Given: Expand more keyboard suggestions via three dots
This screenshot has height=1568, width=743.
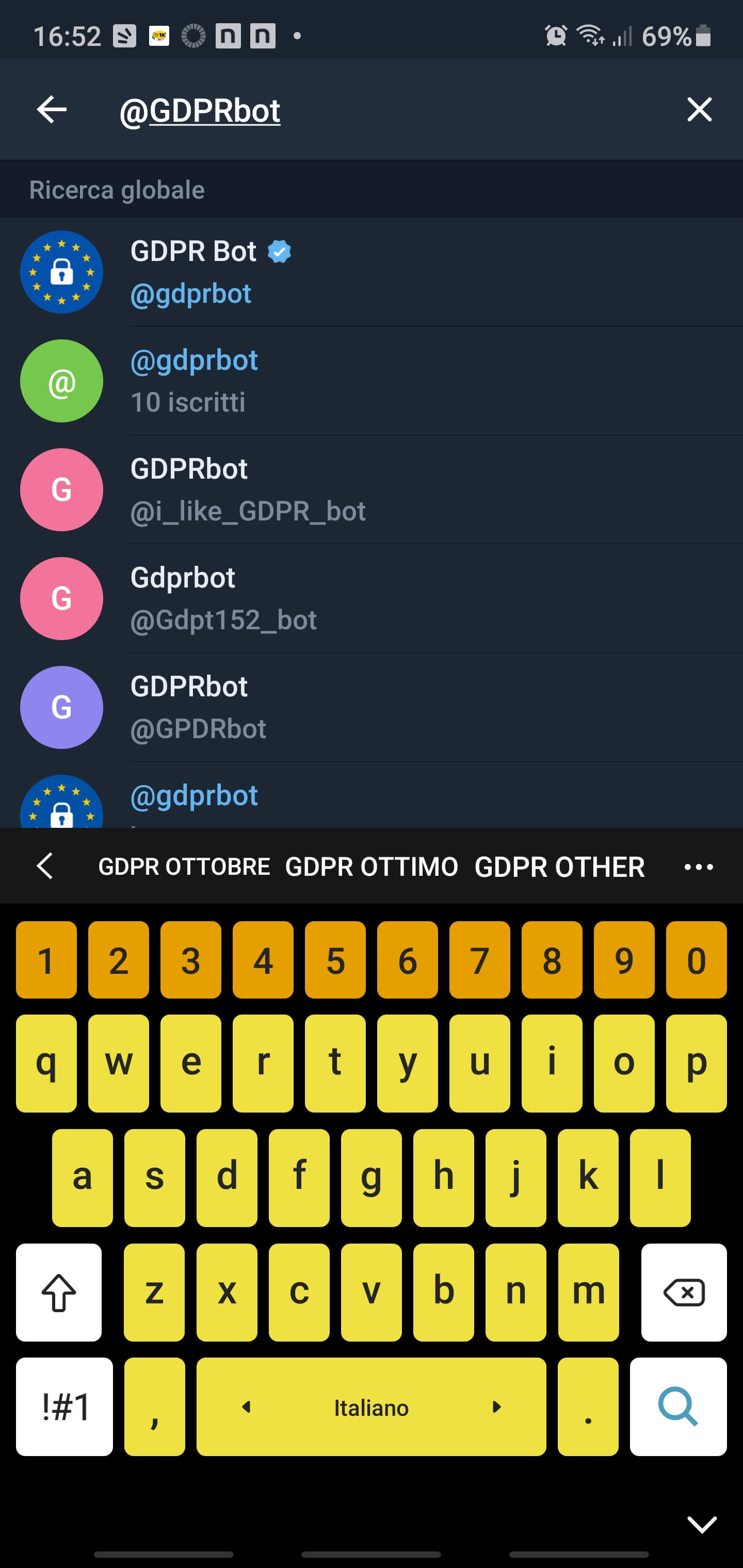Looking at the screenshot, I should [699, 867].
